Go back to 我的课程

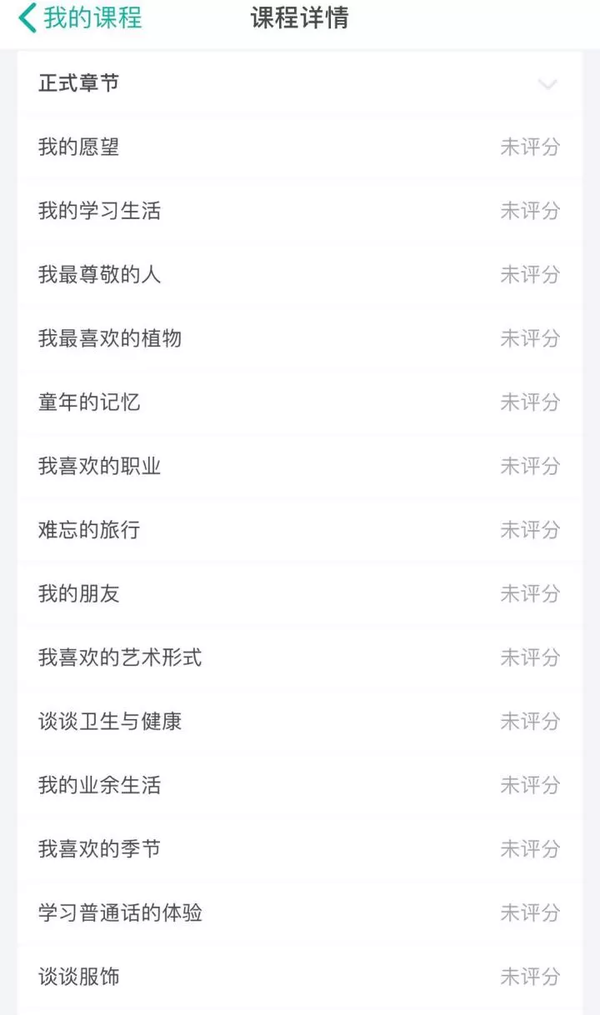[x=80, y=18]
